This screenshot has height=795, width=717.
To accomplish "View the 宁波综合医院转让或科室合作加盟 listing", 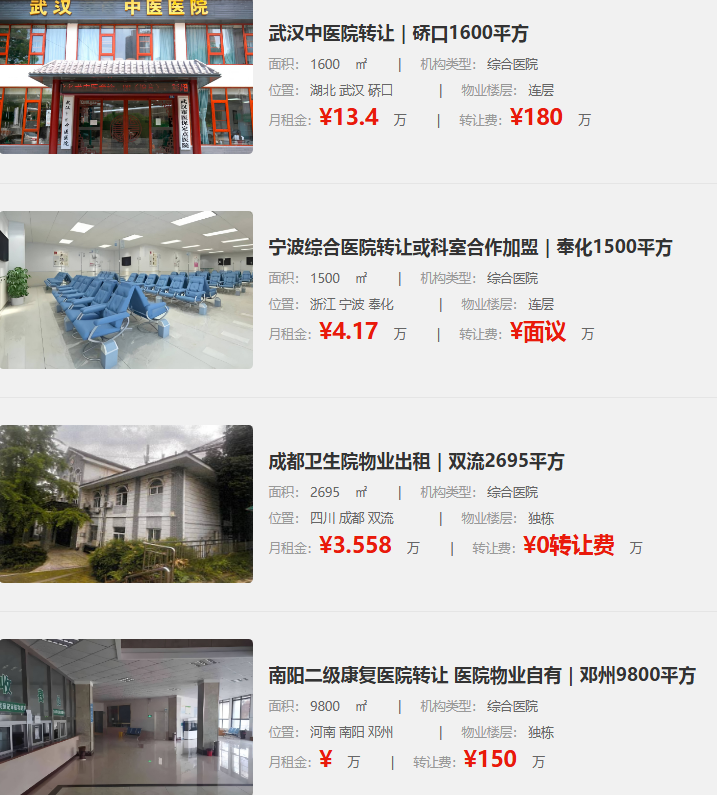I will [470, 248].
